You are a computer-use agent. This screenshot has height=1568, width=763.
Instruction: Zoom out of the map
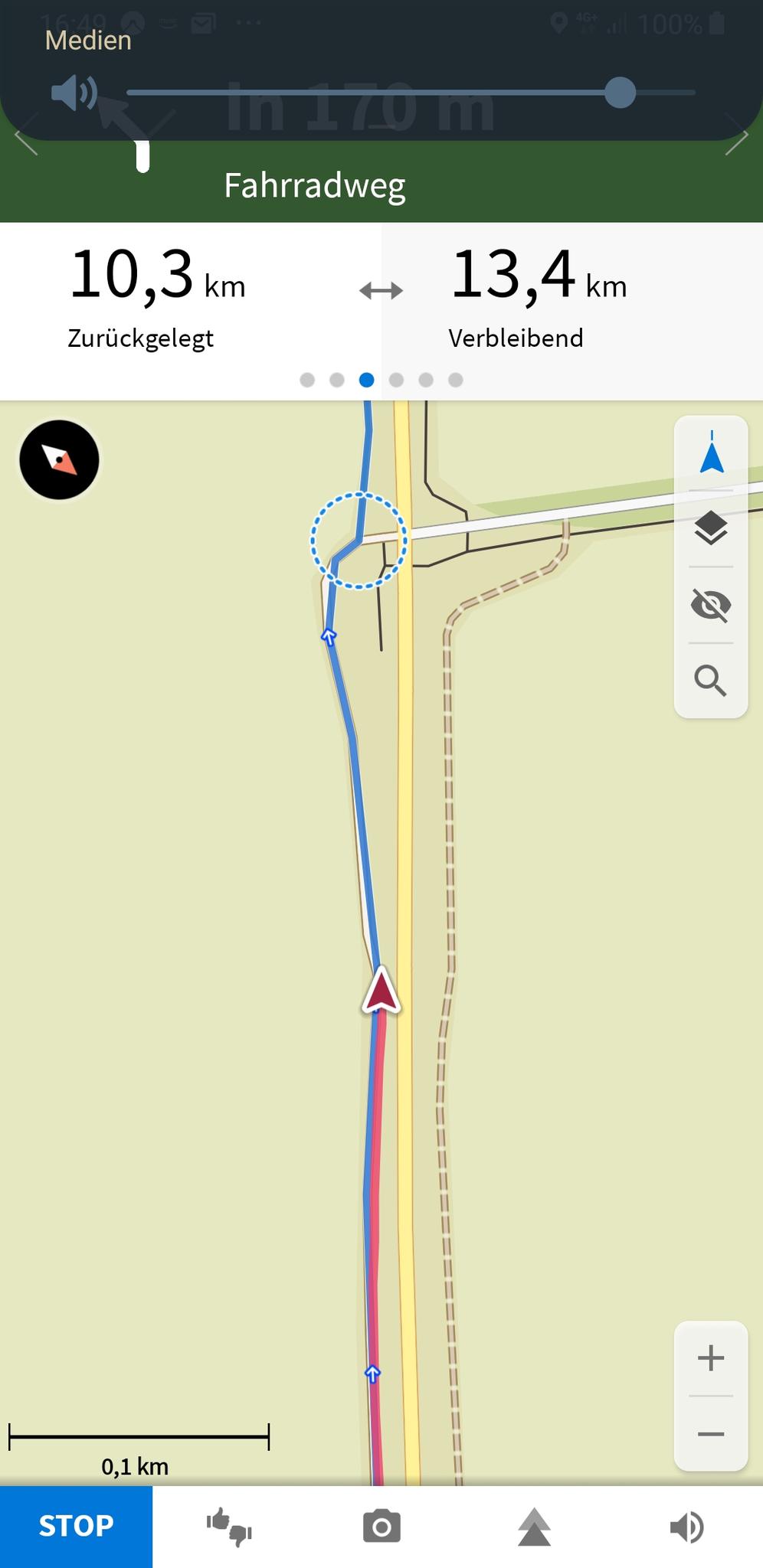(711, 1434)
